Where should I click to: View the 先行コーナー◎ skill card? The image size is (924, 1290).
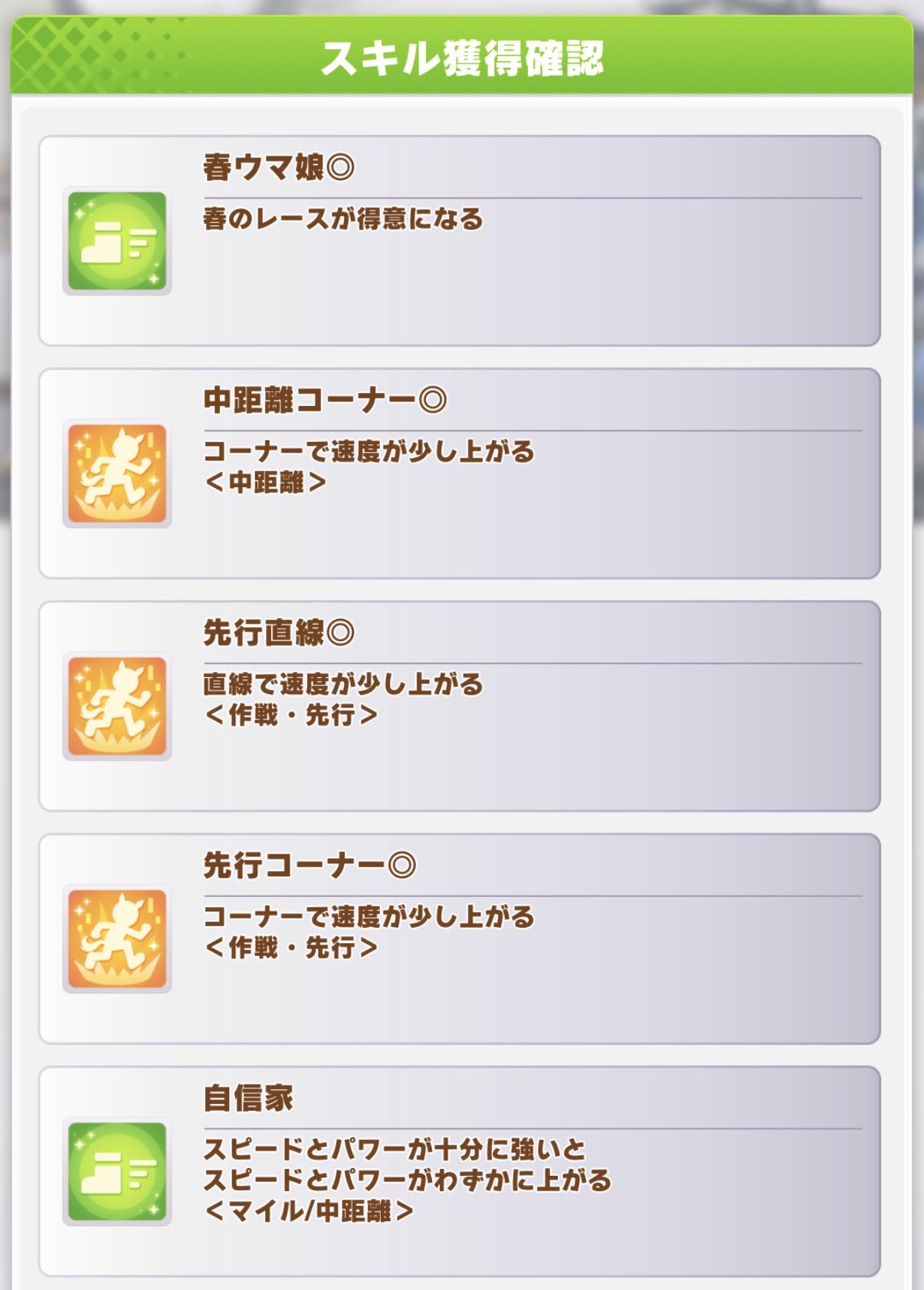pyautogui.click(x=460, y=938)
